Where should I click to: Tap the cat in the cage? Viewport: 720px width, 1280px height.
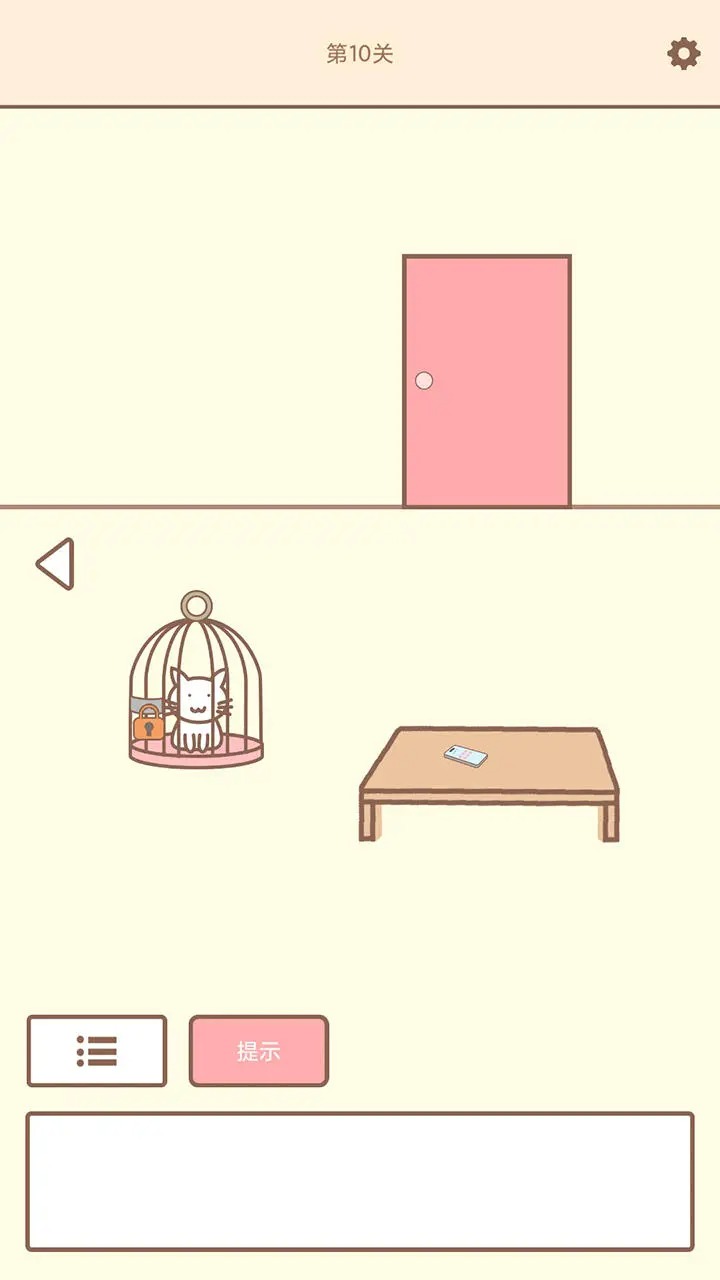[199, 708]
